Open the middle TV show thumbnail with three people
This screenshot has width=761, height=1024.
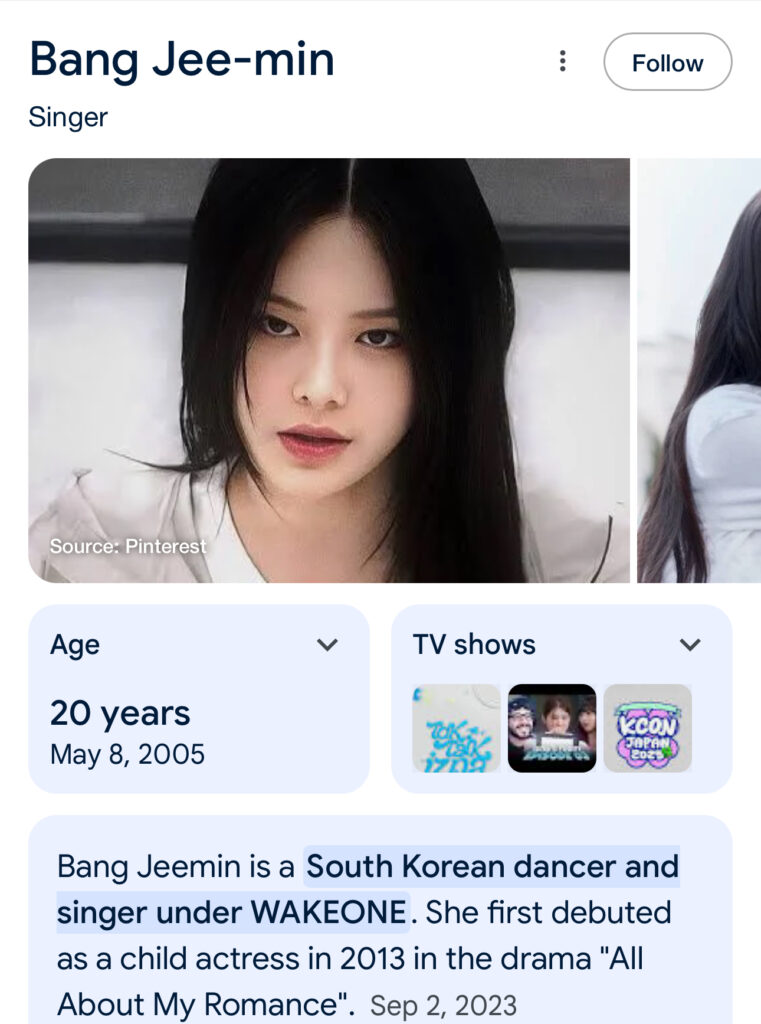[552, 728]
